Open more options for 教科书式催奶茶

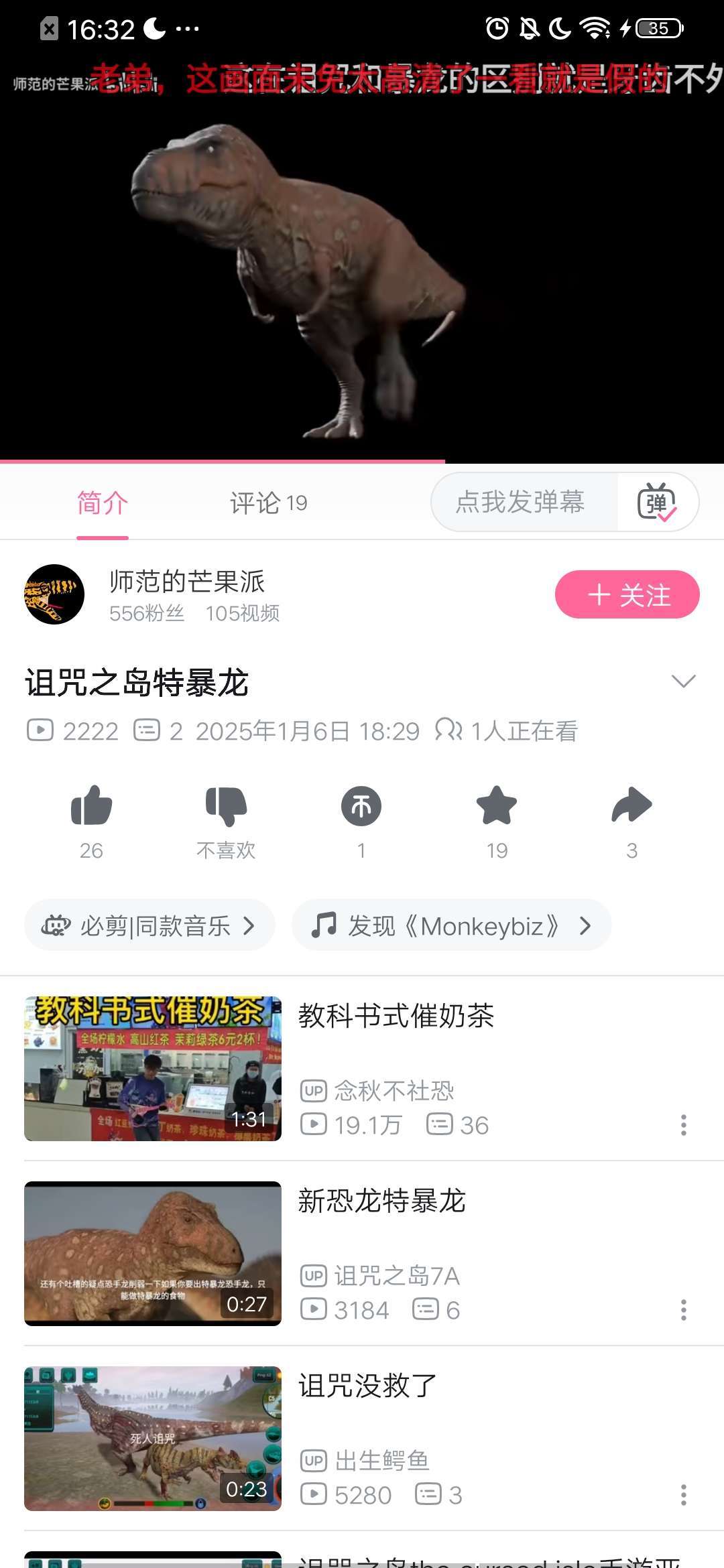point(683,1125)
